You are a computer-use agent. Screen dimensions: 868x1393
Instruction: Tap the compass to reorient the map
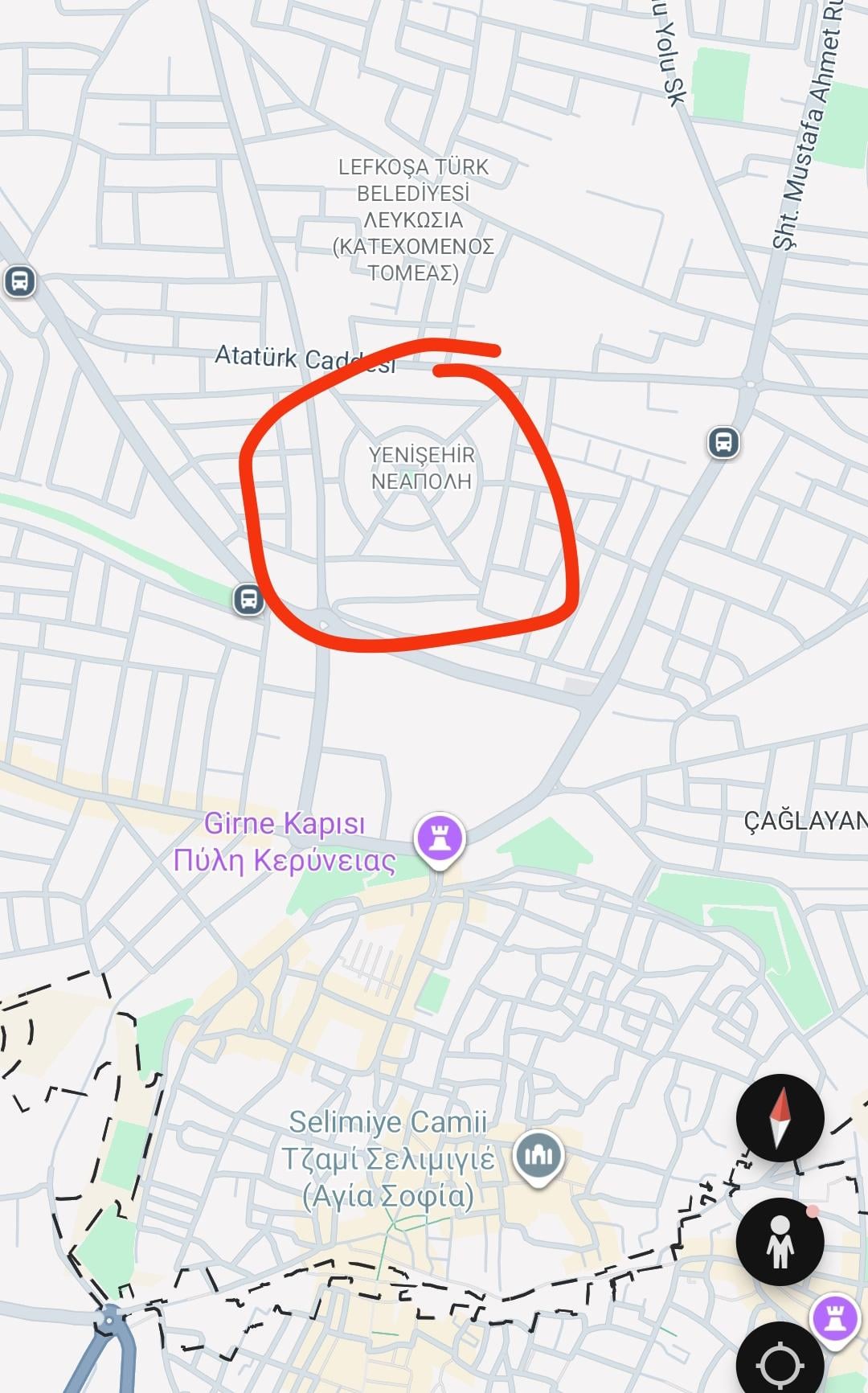point(780,1118)
